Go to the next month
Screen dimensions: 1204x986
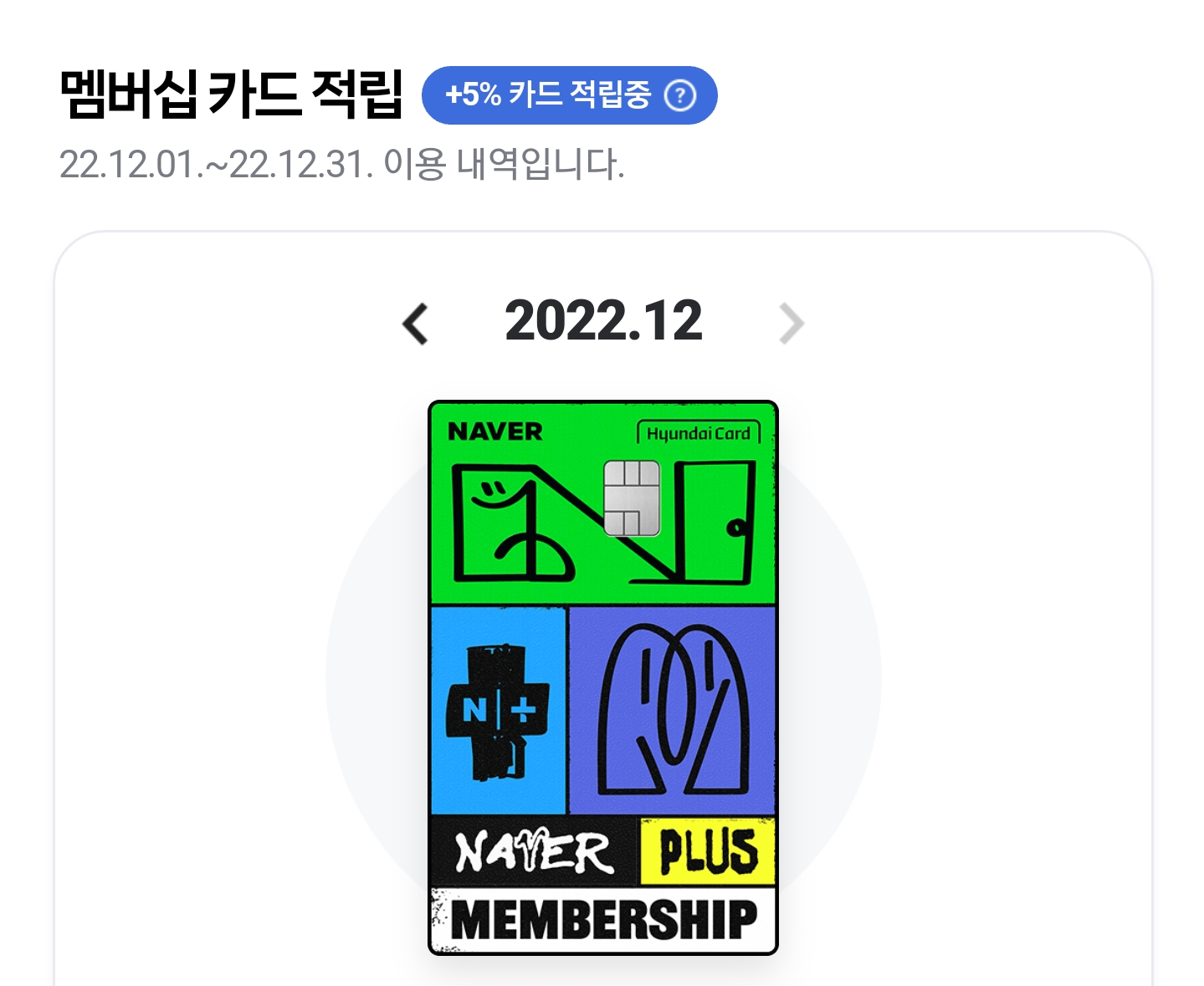791,324
